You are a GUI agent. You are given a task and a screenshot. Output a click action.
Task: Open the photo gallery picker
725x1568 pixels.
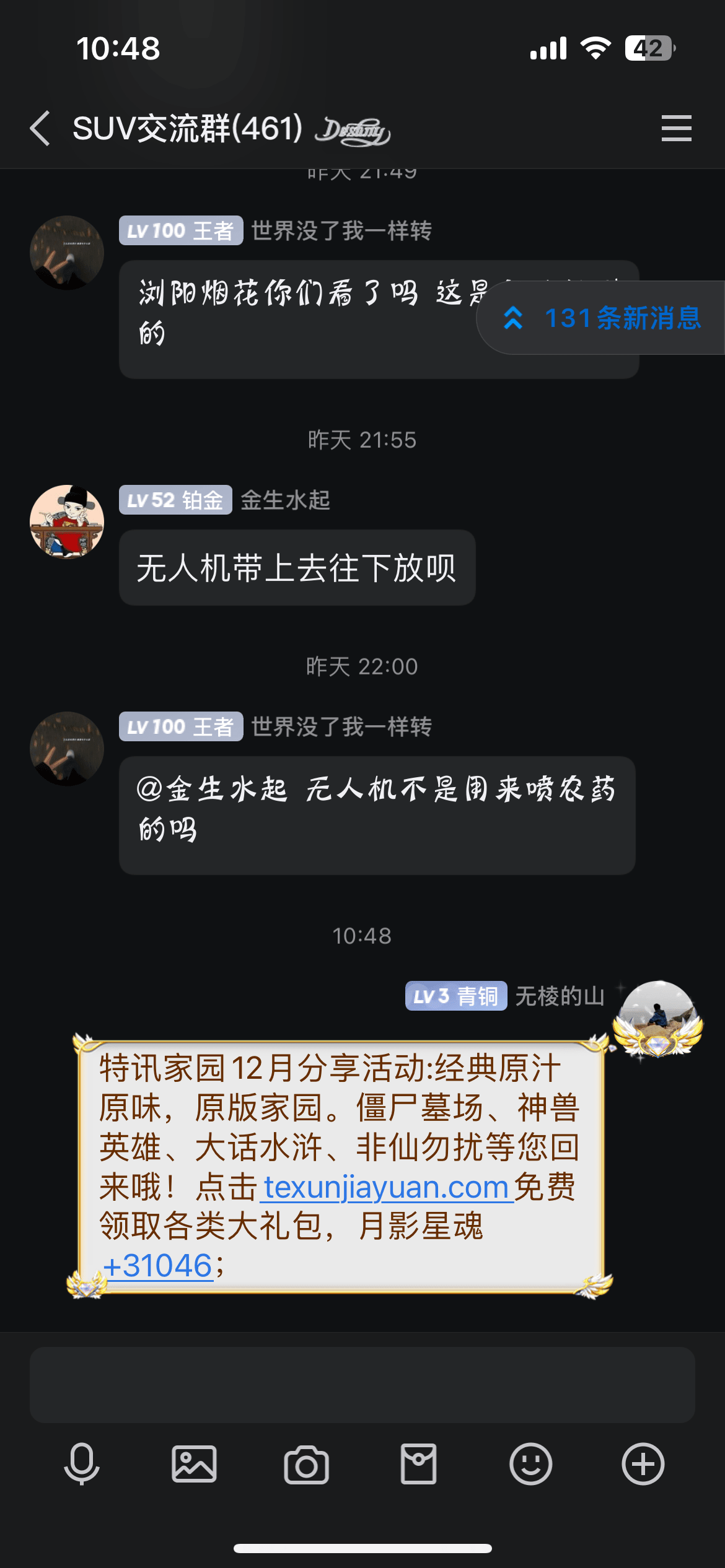pyautogui.click(x=194, y=1464)
